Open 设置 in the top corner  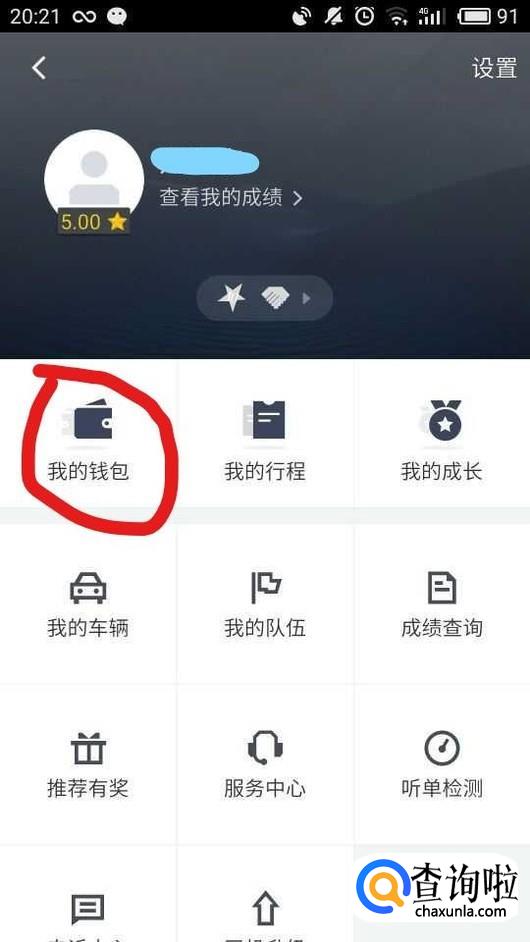coord(494,68)
